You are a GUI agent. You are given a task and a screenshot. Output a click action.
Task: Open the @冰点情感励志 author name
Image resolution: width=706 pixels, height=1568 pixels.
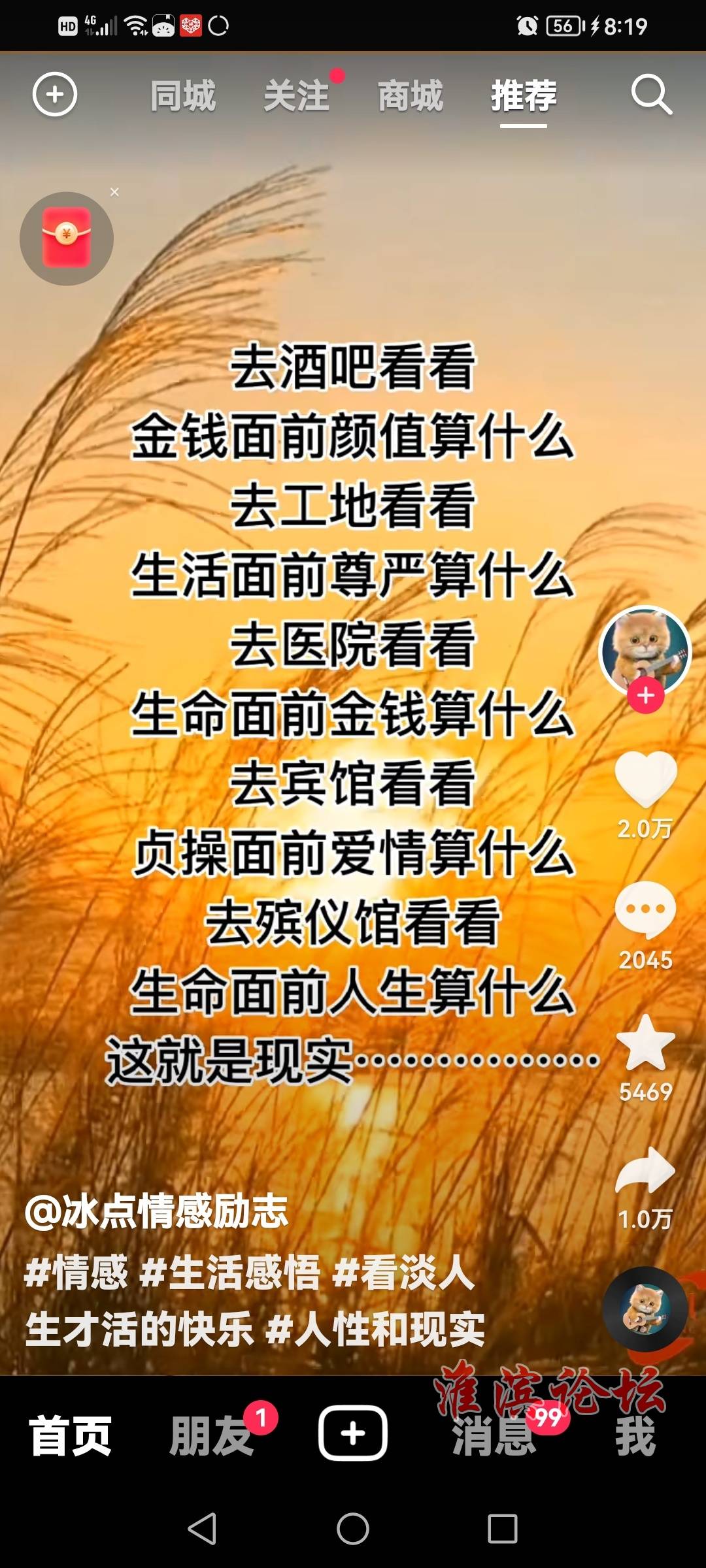tap(157, 1211)
